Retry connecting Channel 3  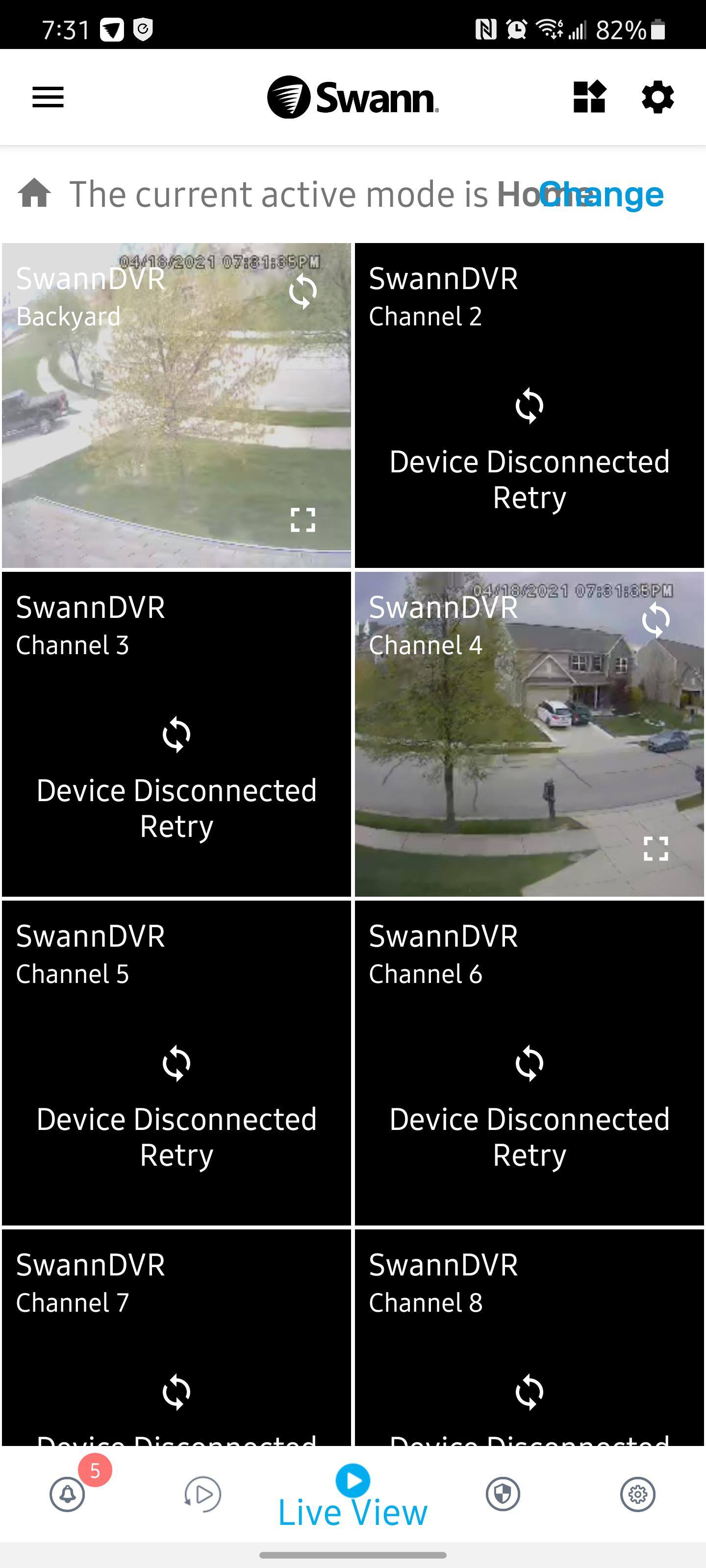click(176, 735)
